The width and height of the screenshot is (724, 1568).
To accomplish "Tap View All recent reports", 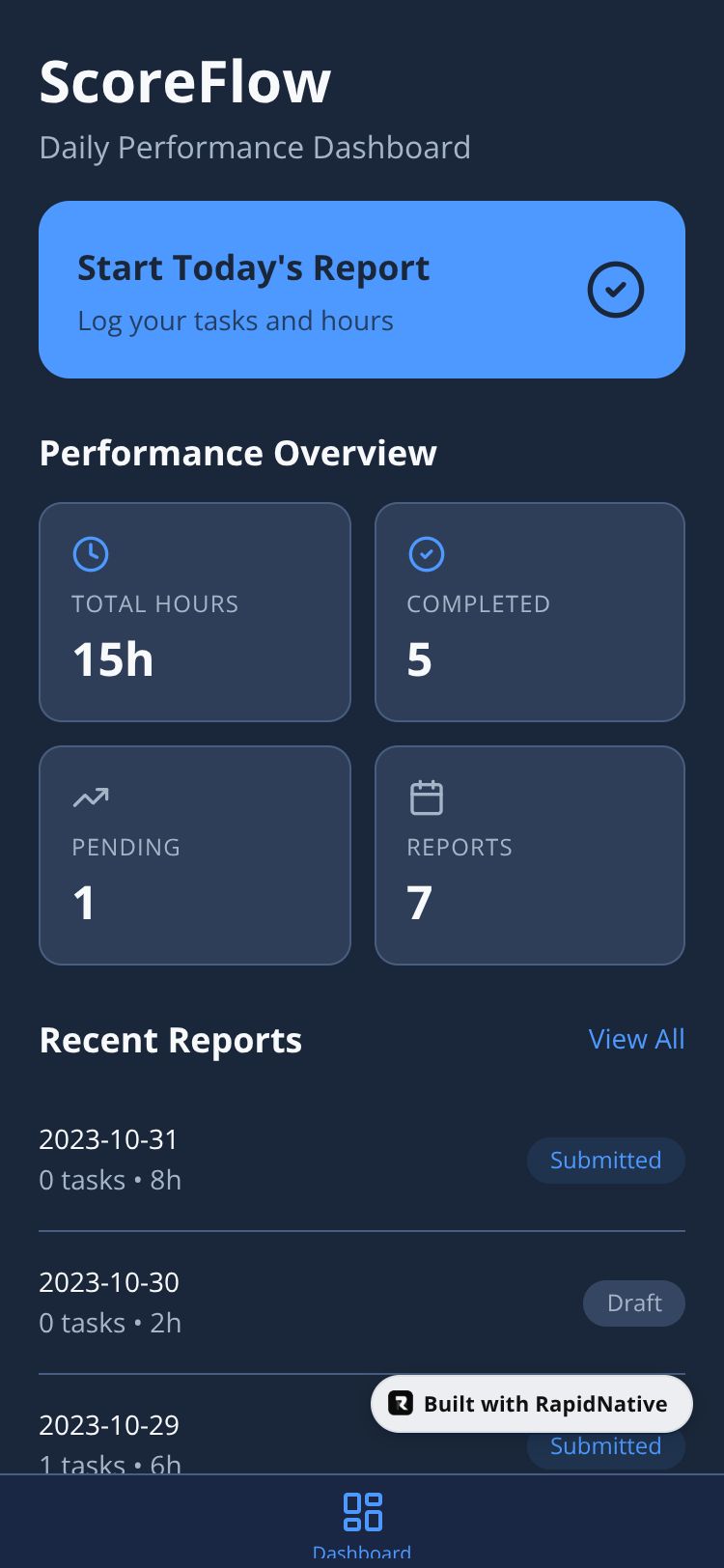I will coord(636,1039).
